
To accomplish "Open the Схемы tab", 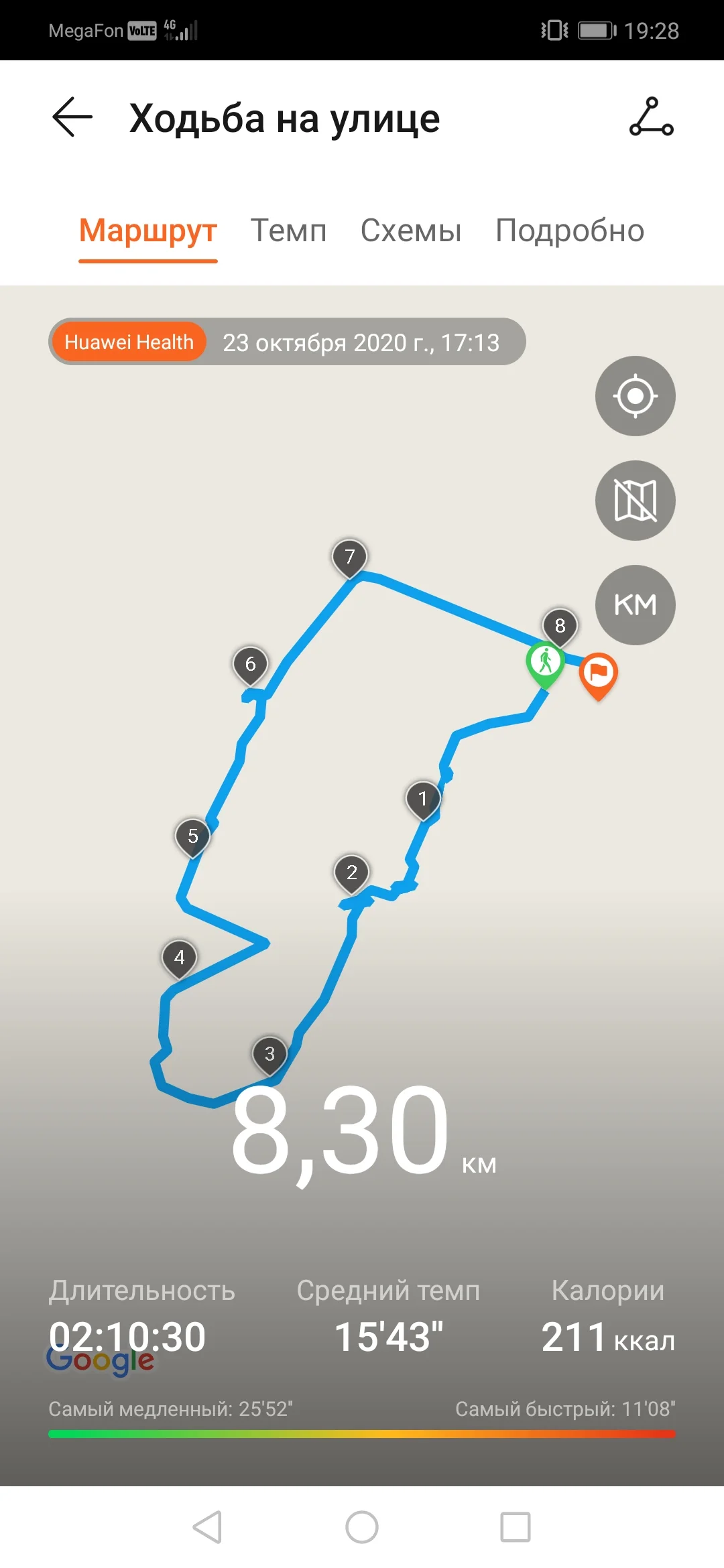I will (411, 231).
